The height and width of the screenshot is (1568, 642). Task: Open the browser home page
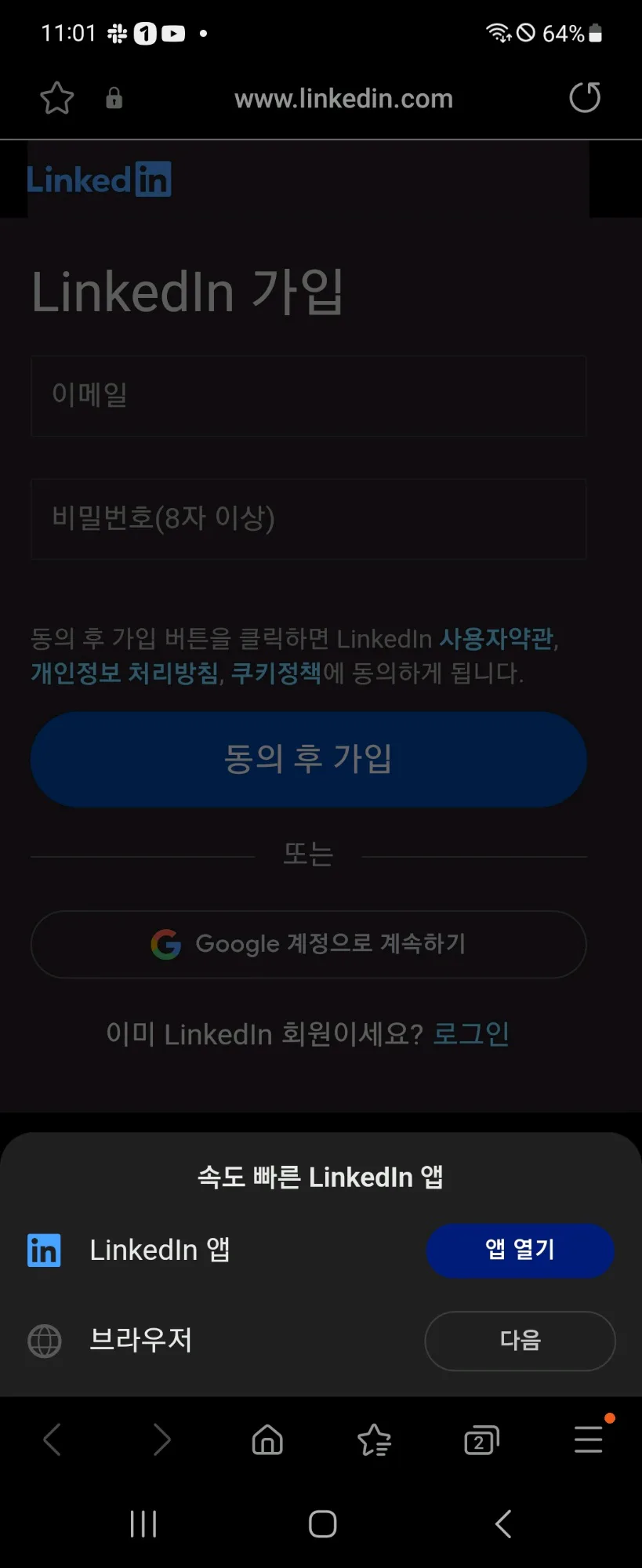[x=267, y=1439]
